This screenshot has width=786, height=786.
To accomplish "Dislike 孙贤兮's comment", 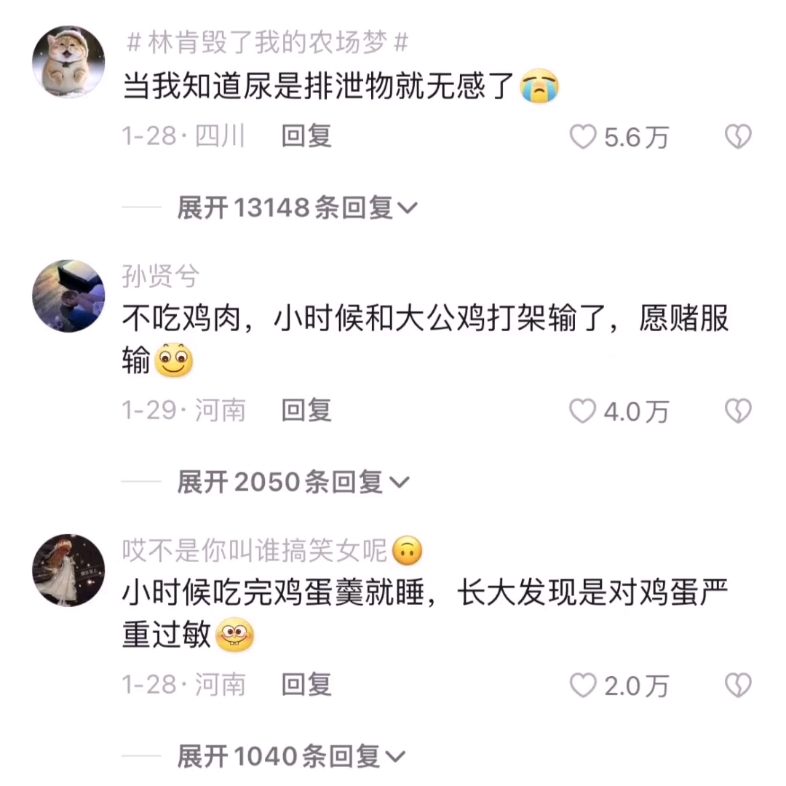I will pos(737,411).
